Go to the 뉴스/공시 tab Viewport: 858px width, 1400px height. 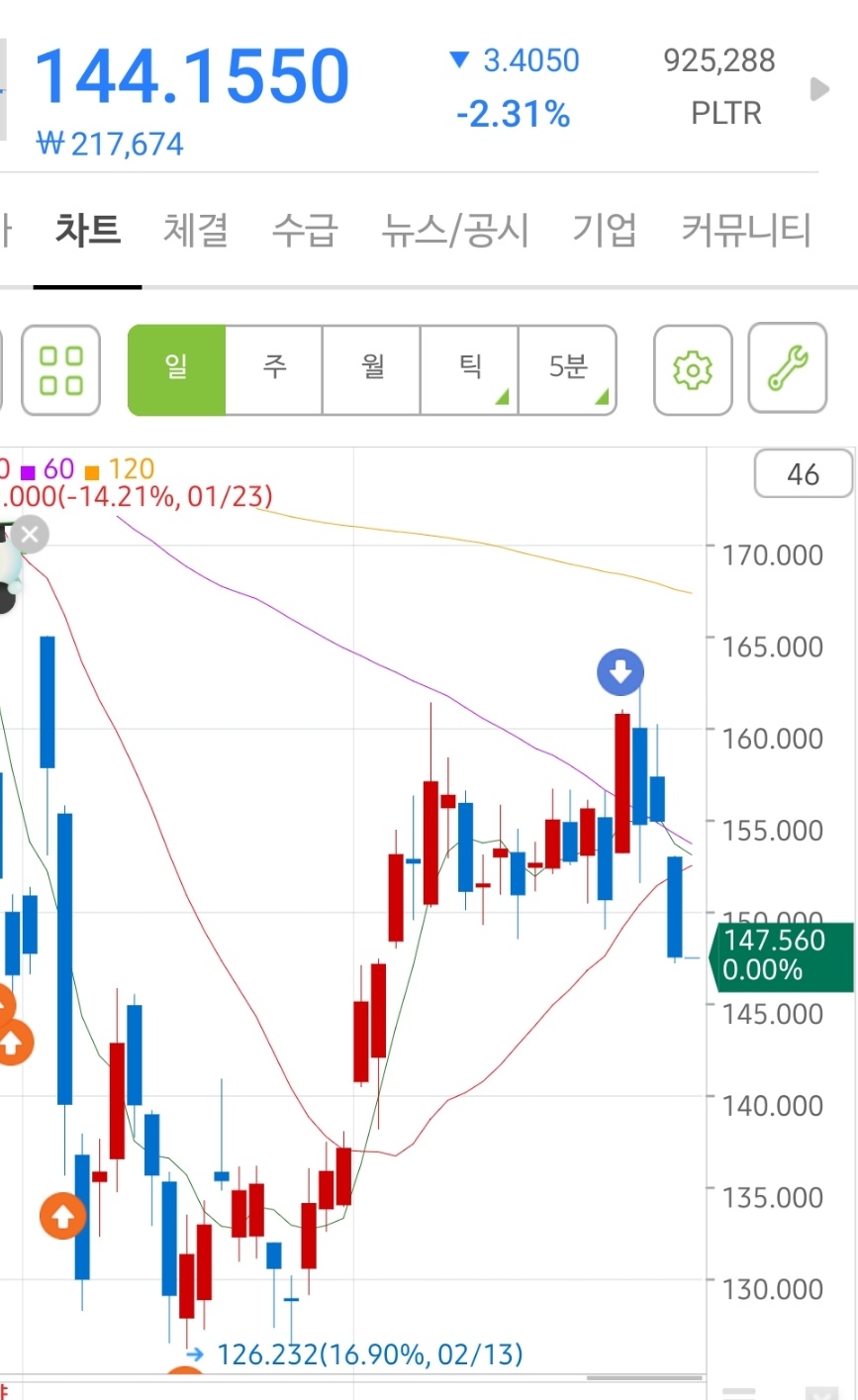pos(455,231)
